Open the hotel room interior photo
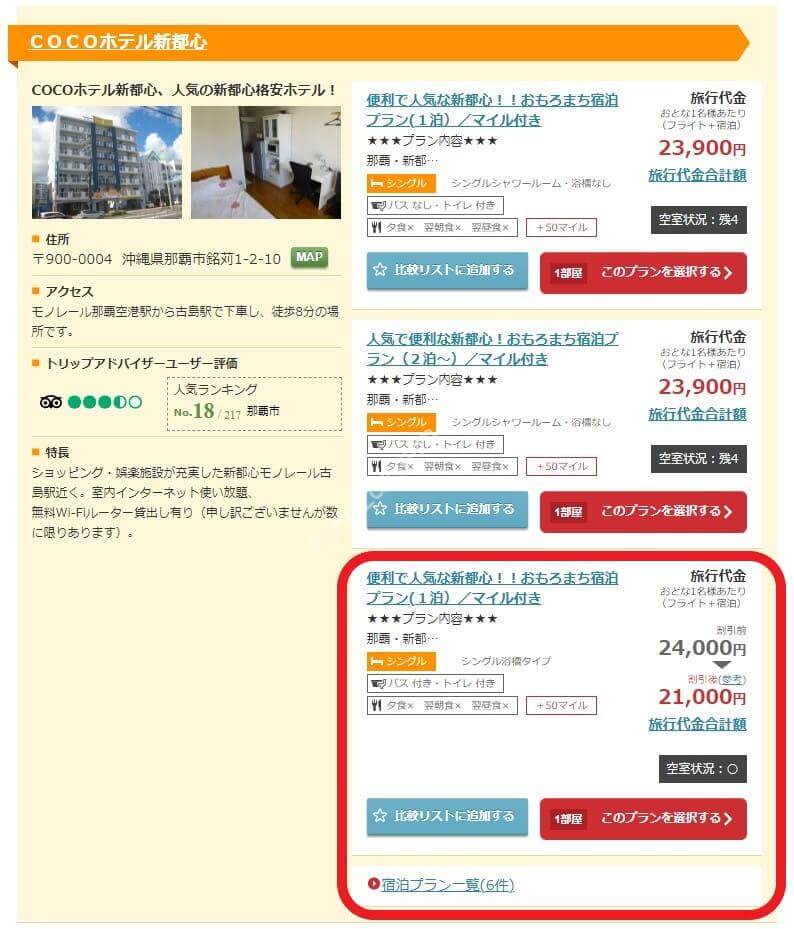The height and width of the screenshot is (929, 794). [x=266, y=162]
